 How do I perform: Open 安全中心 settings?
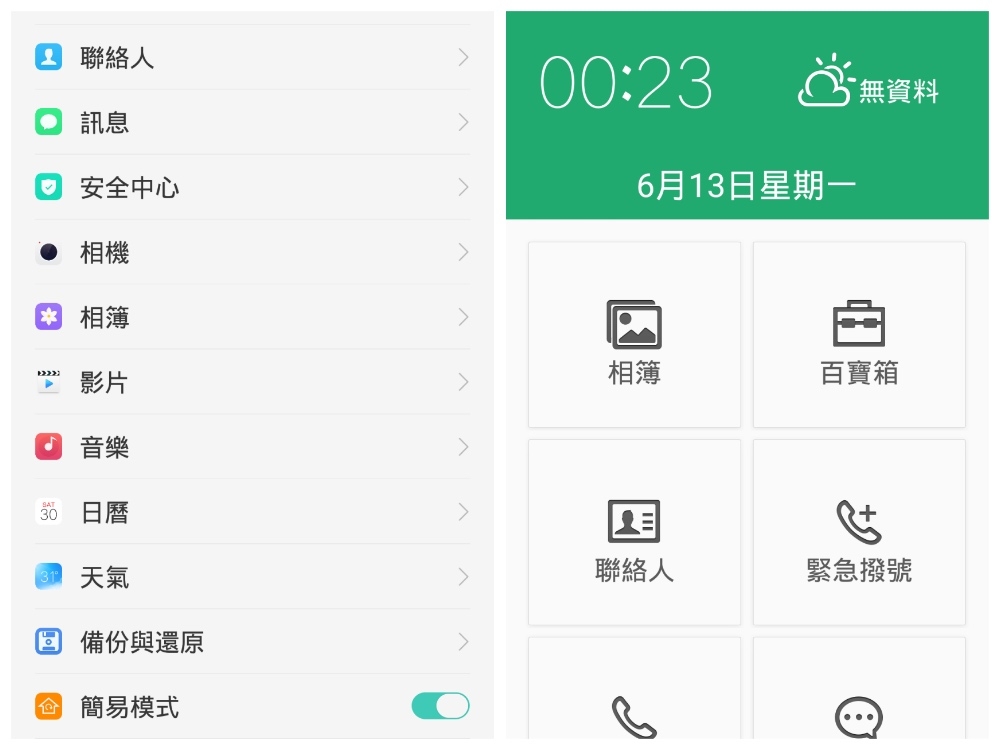pyautogui.click(x=250, y=187)
